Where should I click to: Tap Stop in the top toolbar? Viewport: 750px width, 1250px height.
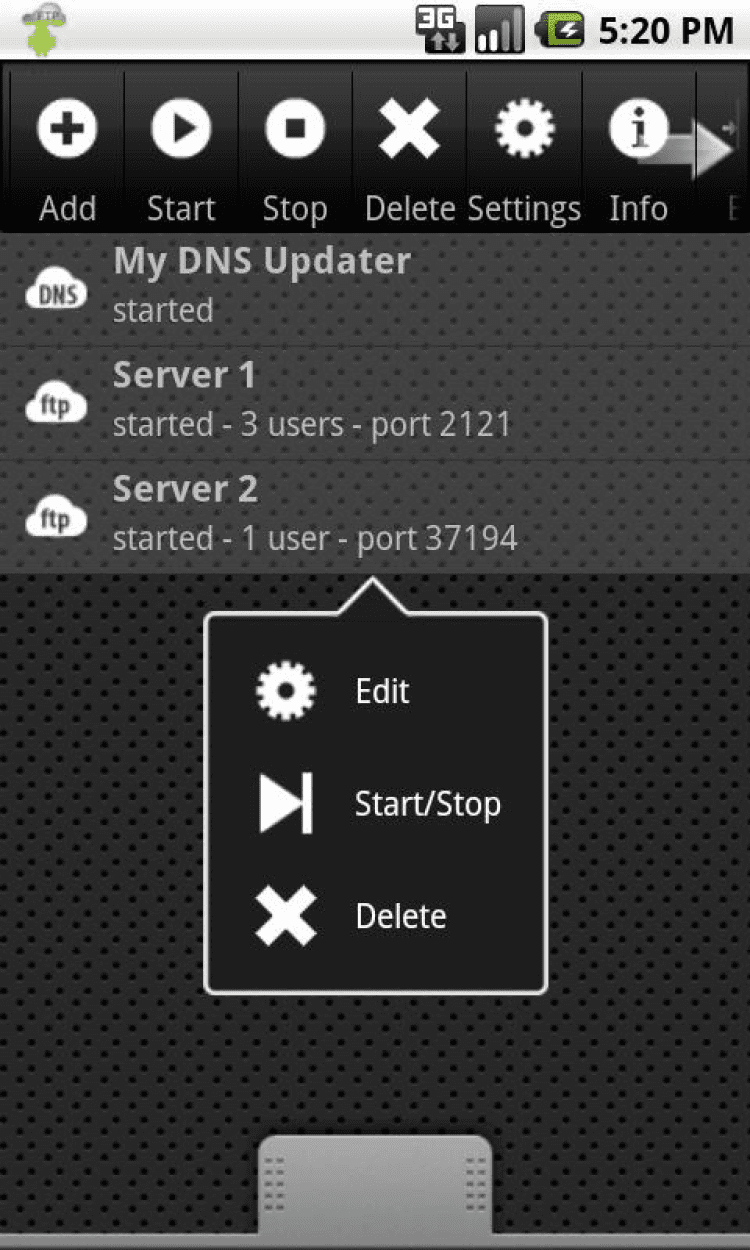coord(295,150)
